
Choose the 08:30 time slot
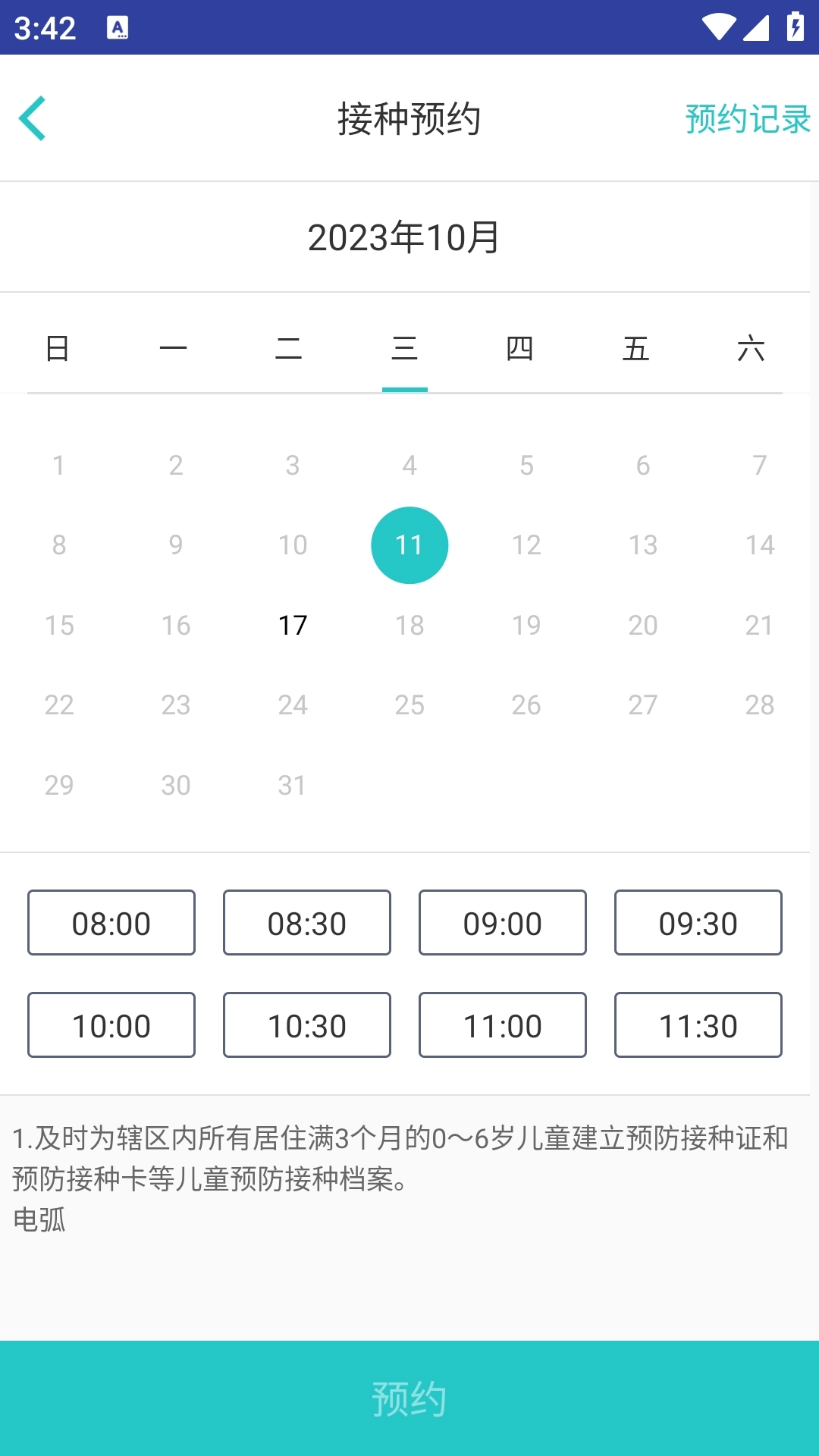pos(307,923)
